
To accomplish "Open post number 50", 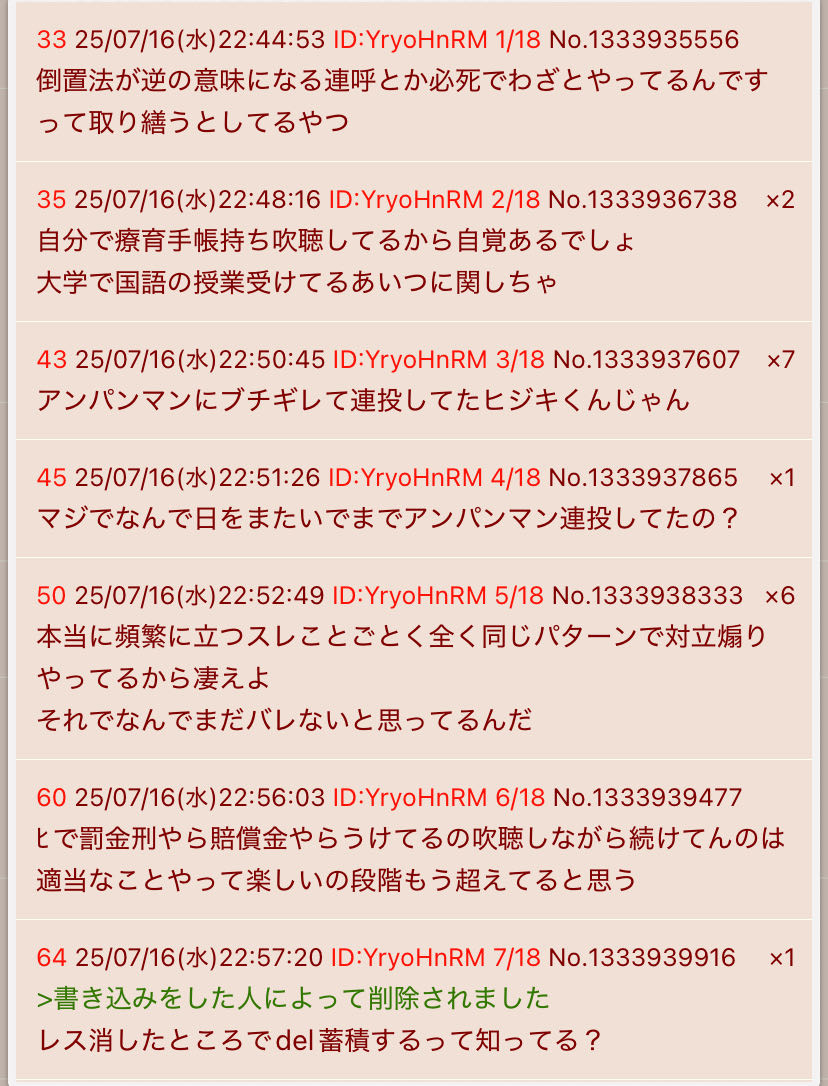I will pyautogui.click(x=51, y=596).
